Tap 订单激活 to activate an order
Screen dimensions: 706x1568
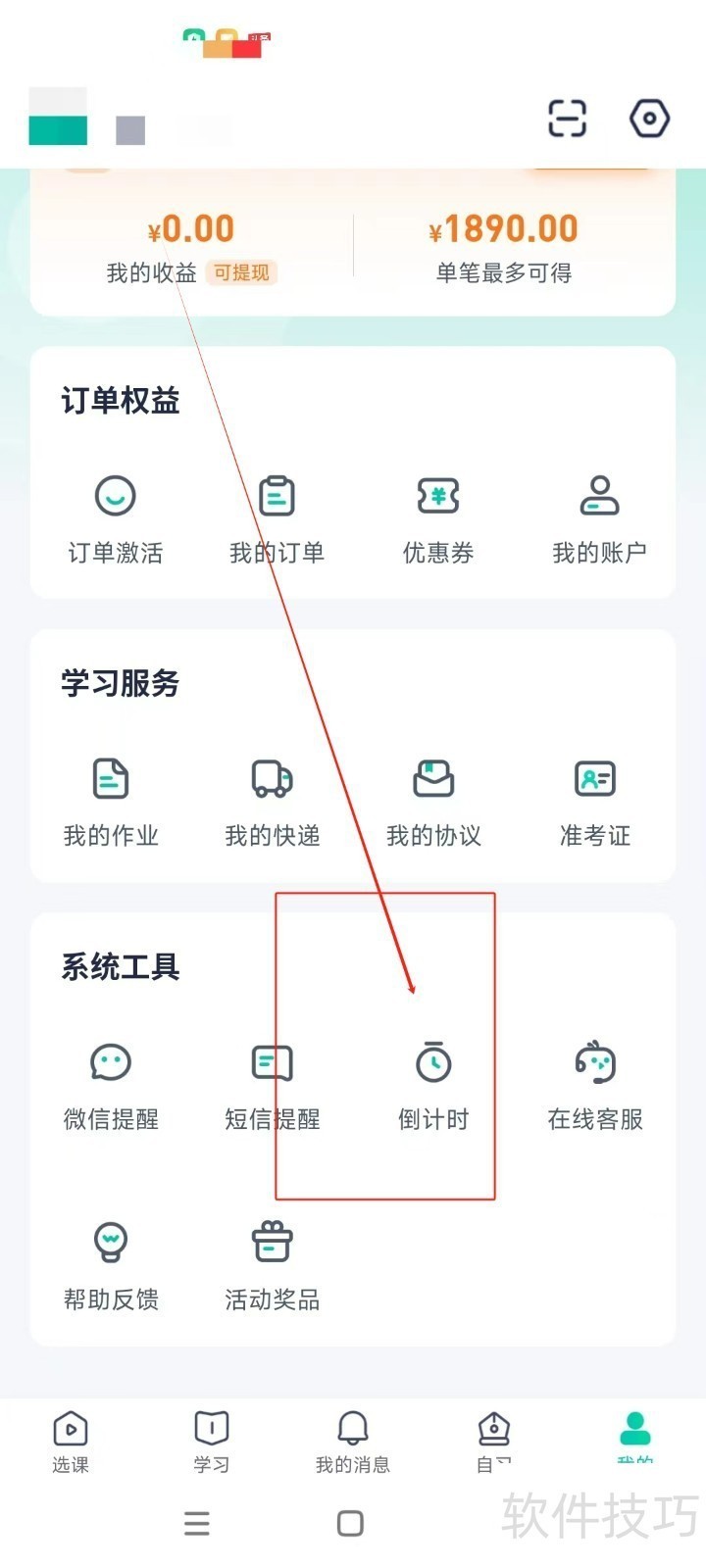pyautogui.click(x=115, y=518)
